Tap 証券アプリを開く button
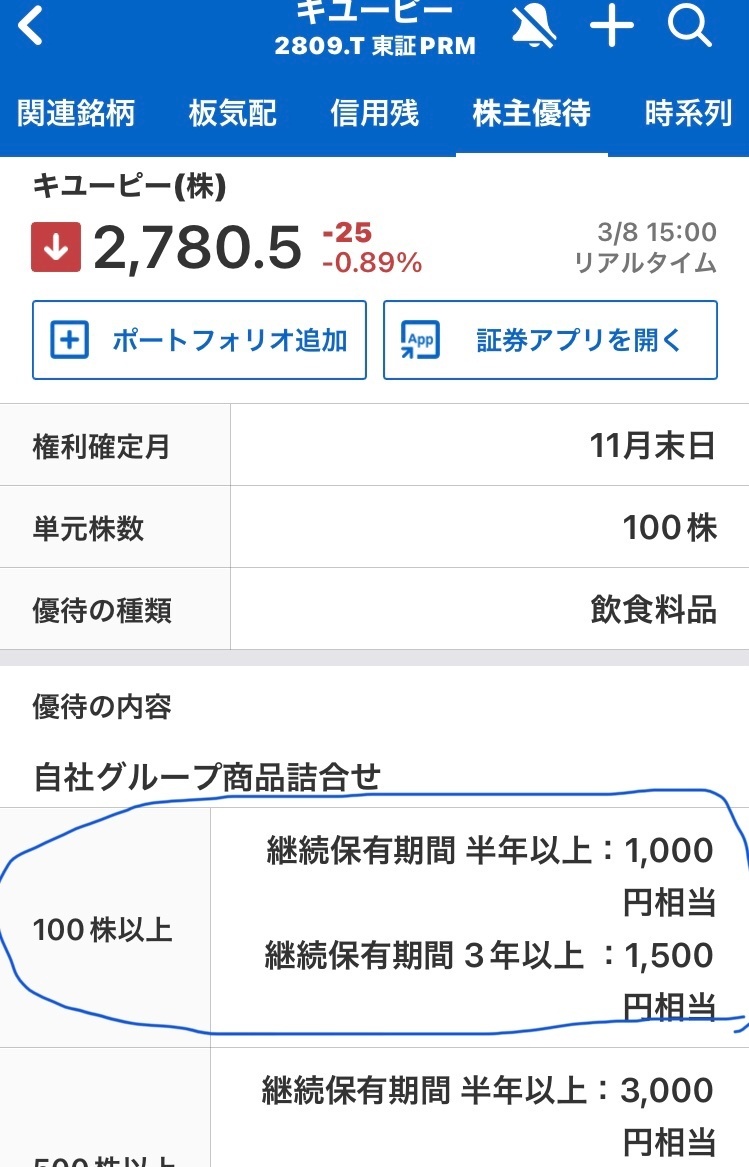The width and height of the screenshot is (749, 1167). 550,340
